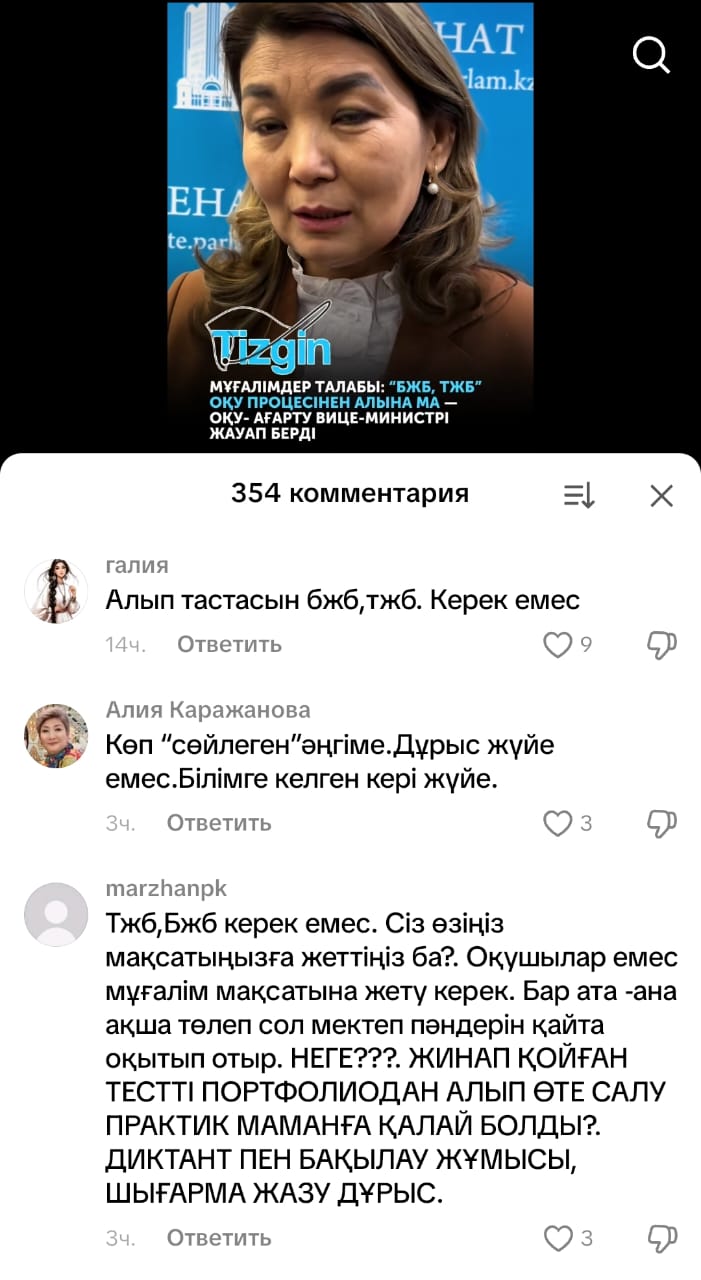701x1280 pixels.
Task: Reply to marzhanpk's comment
Action: click(x=219, y=1238)
